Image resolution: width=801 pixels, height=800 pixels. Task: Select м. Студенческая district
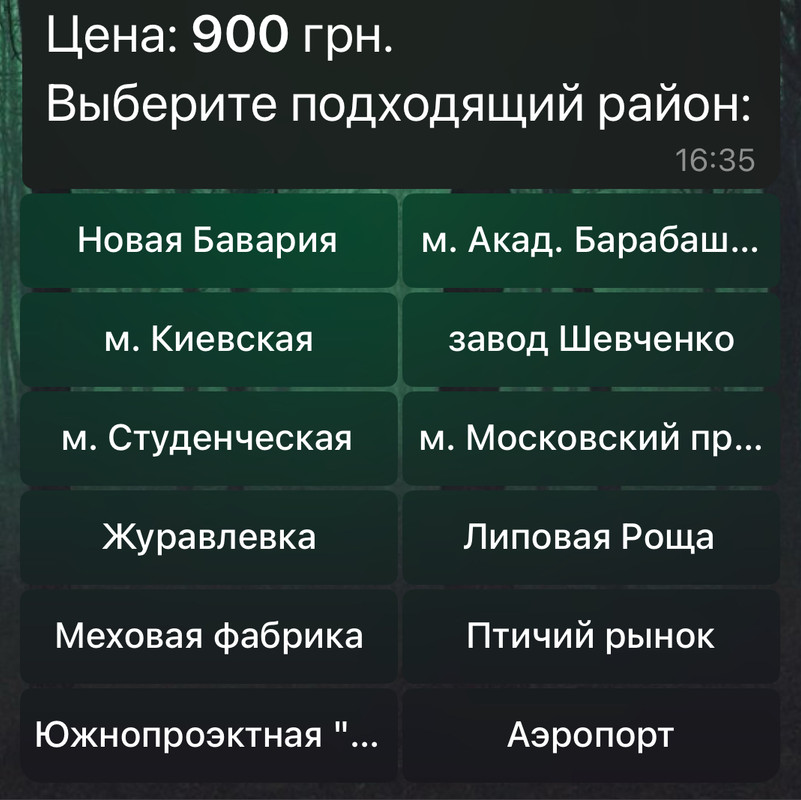[x=208, y=438]
